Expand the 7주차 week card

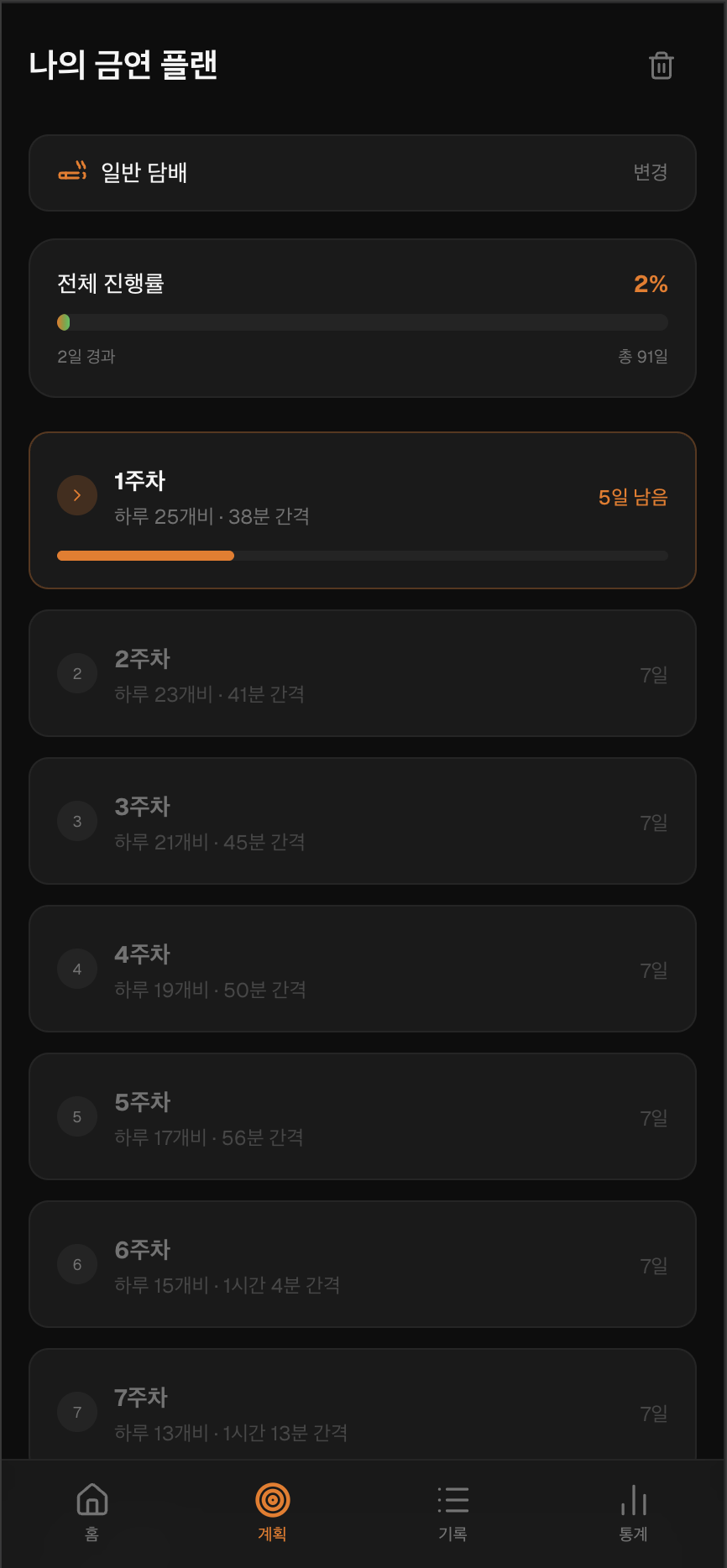[x=363, y=1410]
